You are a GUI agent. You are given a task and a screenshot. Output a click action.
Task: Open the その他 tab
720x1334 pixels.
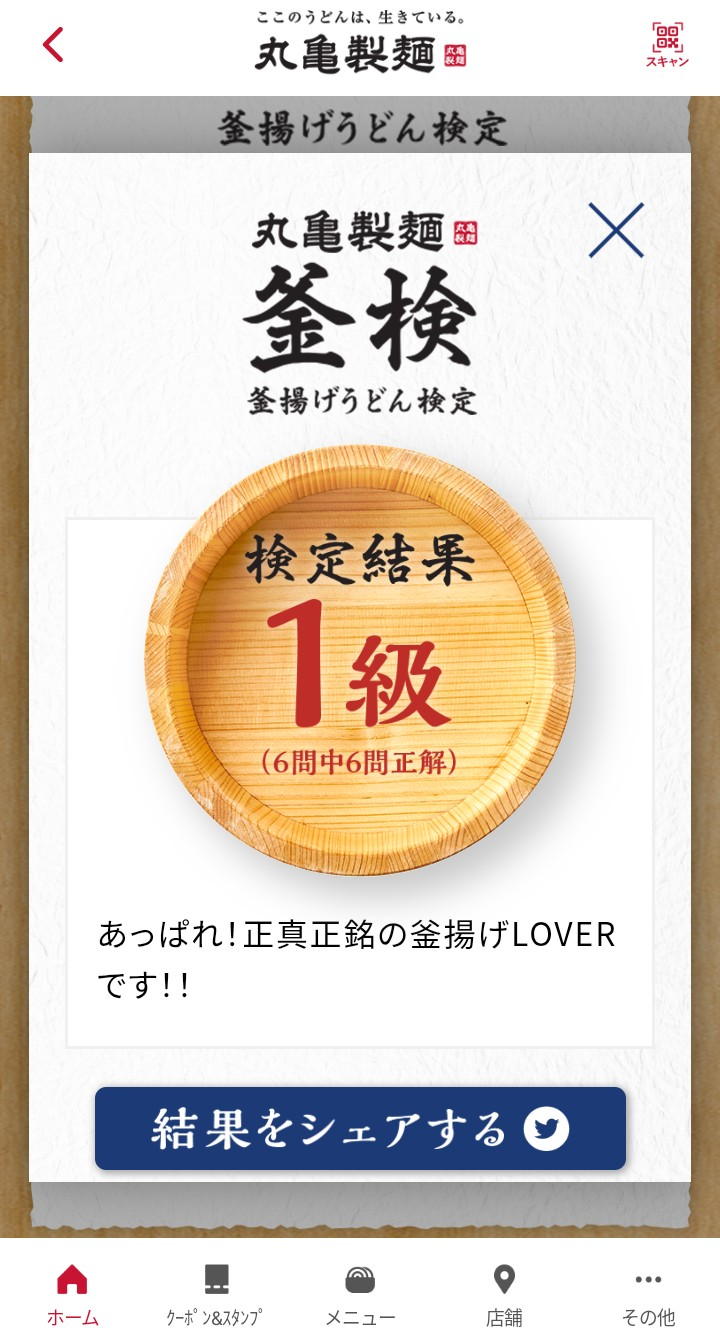(648, 1293)
